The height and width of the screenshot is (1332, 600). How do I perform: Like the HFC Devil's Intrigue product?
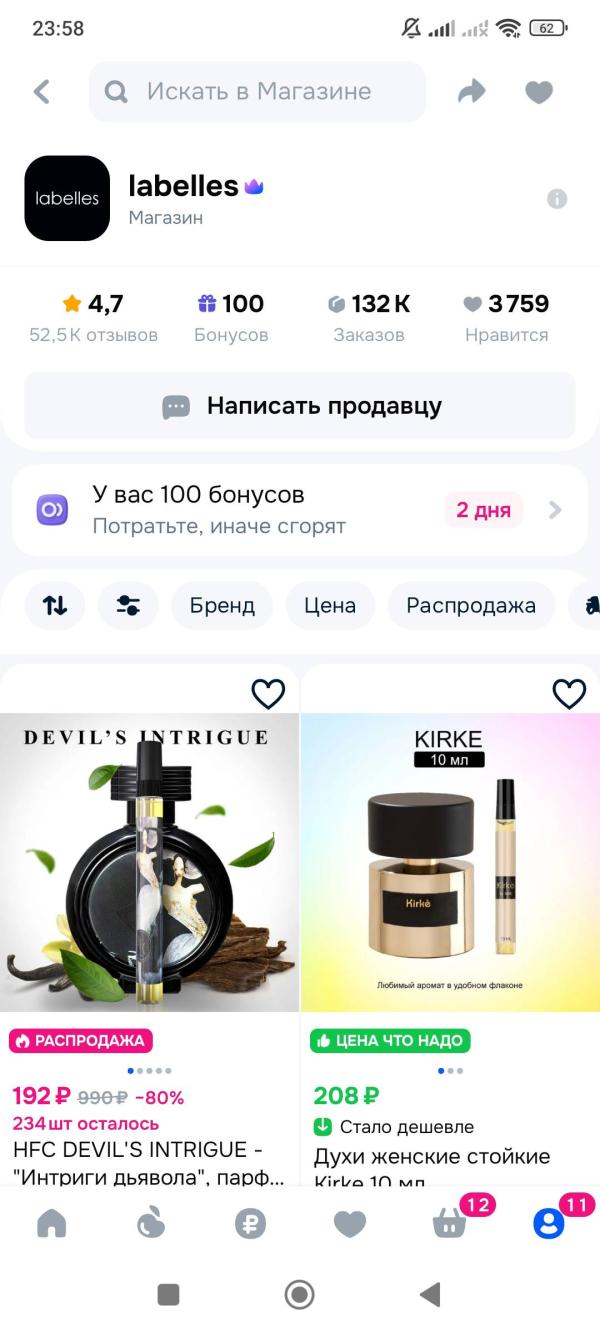(268, 693)
